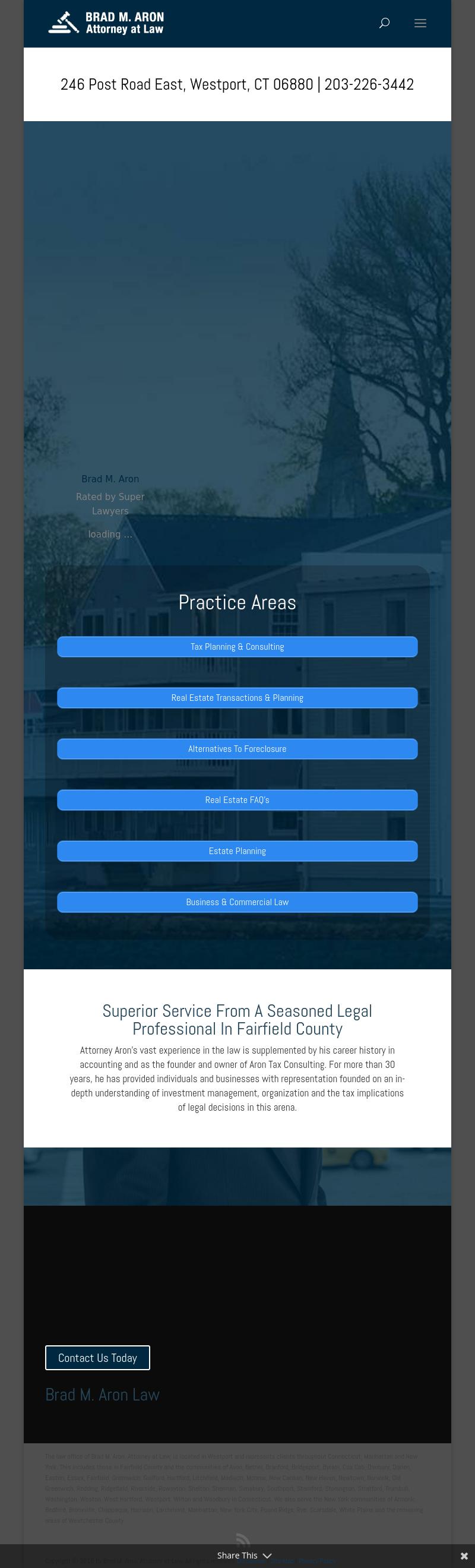Open Real Estate FAQ's
The image size is (475, 1568).
click(x=237, y=800)
